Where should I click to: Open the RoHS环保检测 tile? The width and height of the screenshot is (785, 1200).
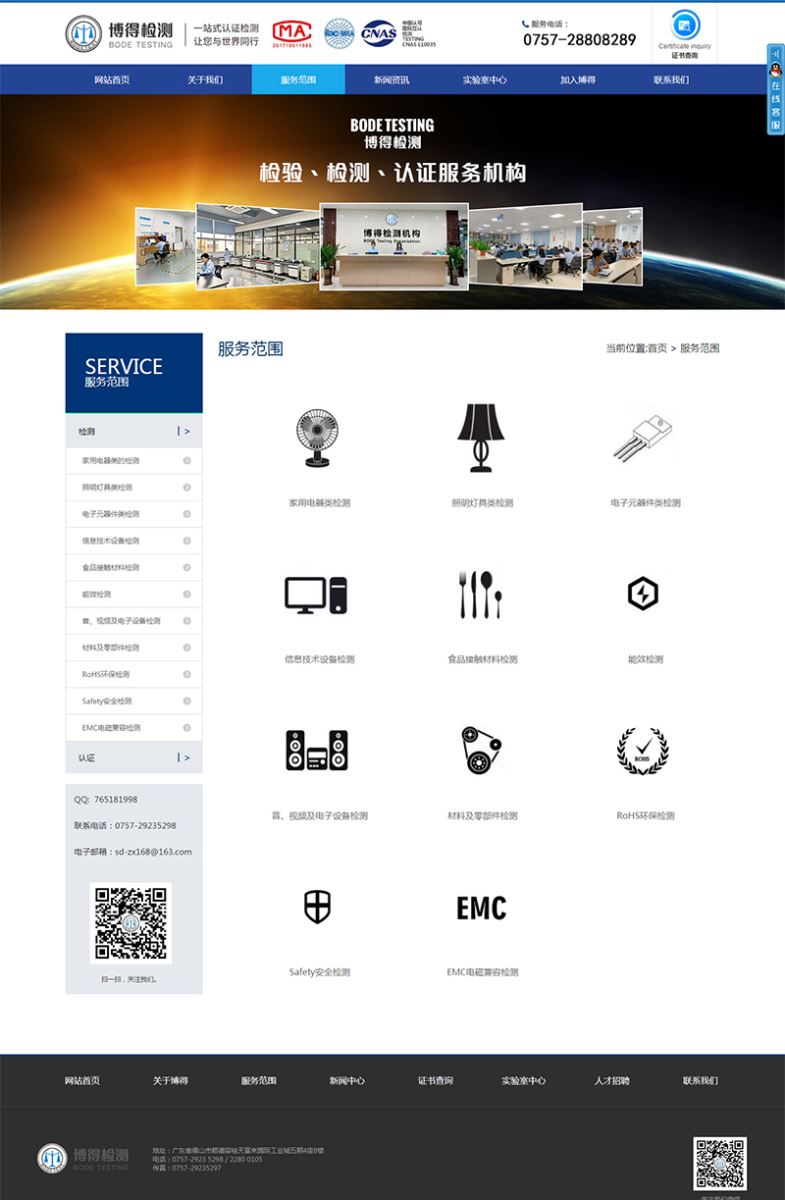[644, 753]
